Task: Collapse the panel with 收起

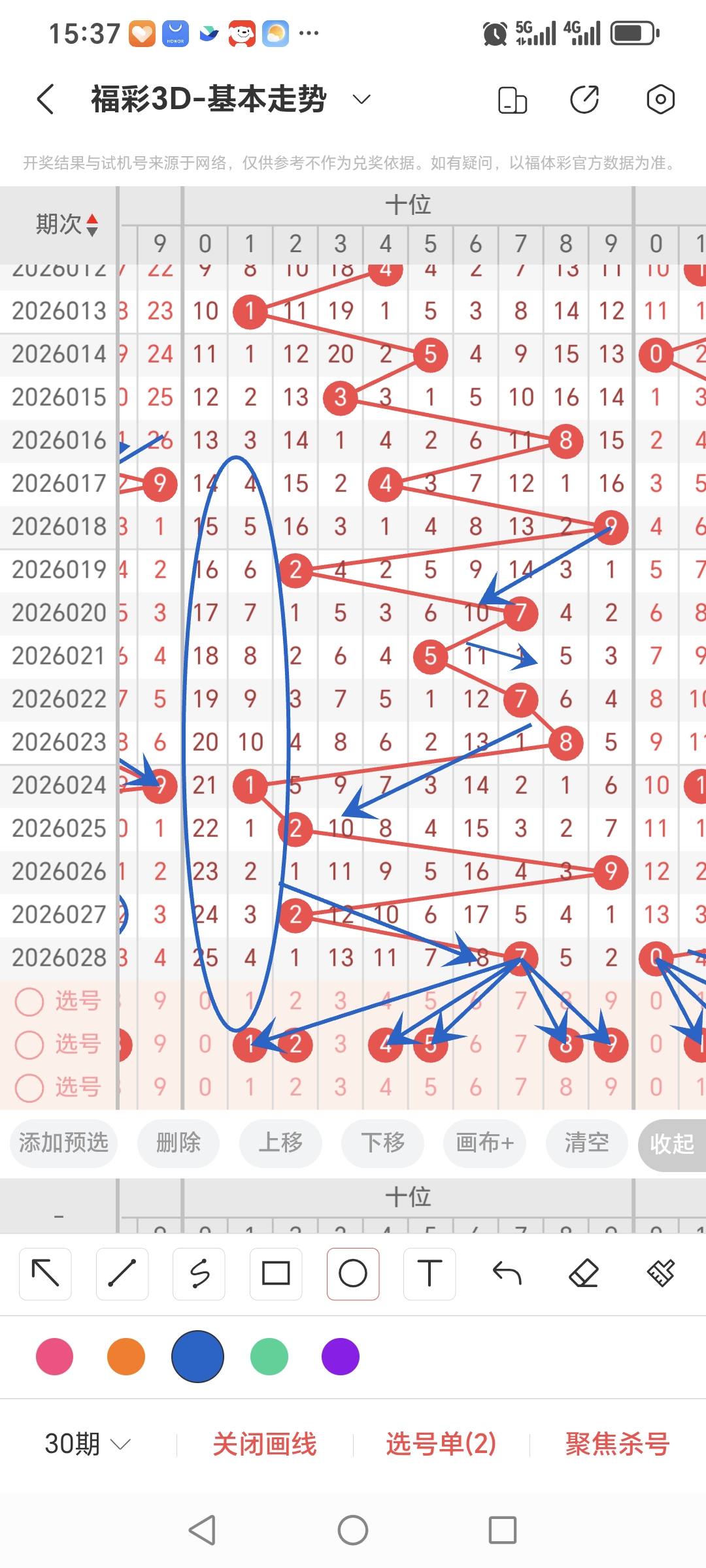Action: pos(672,1144)
